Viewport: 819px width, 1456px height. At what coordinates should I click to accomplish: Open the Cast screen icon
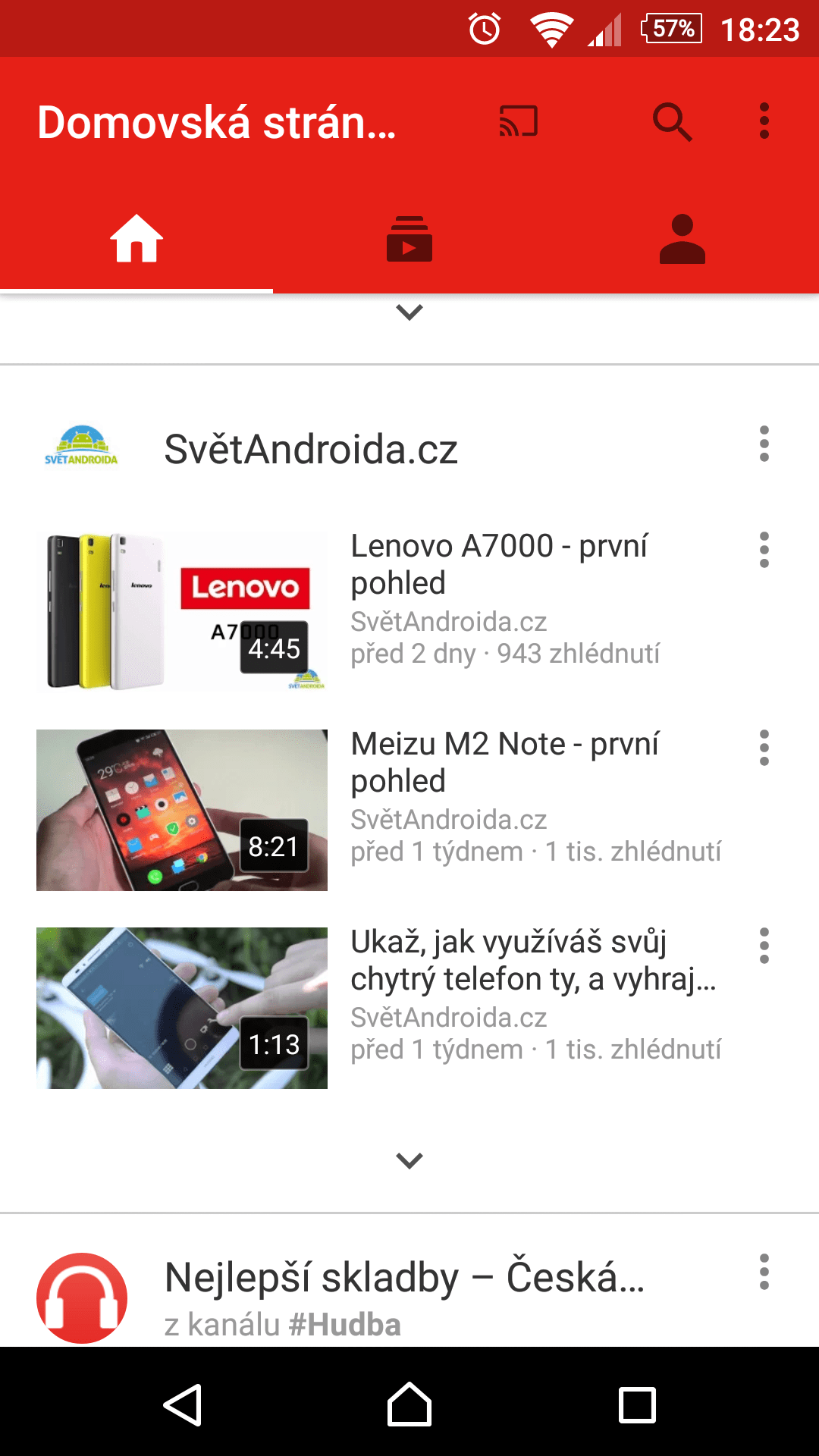[x=519, y=121]
